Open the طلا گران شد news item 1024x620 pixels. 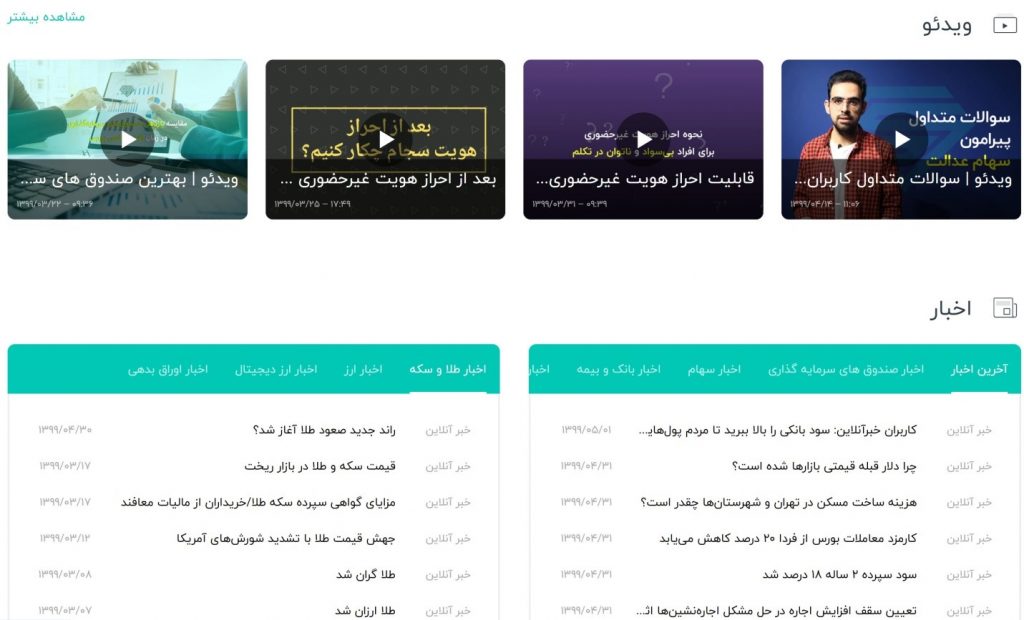pyautogui.click(x=365, y=574)
